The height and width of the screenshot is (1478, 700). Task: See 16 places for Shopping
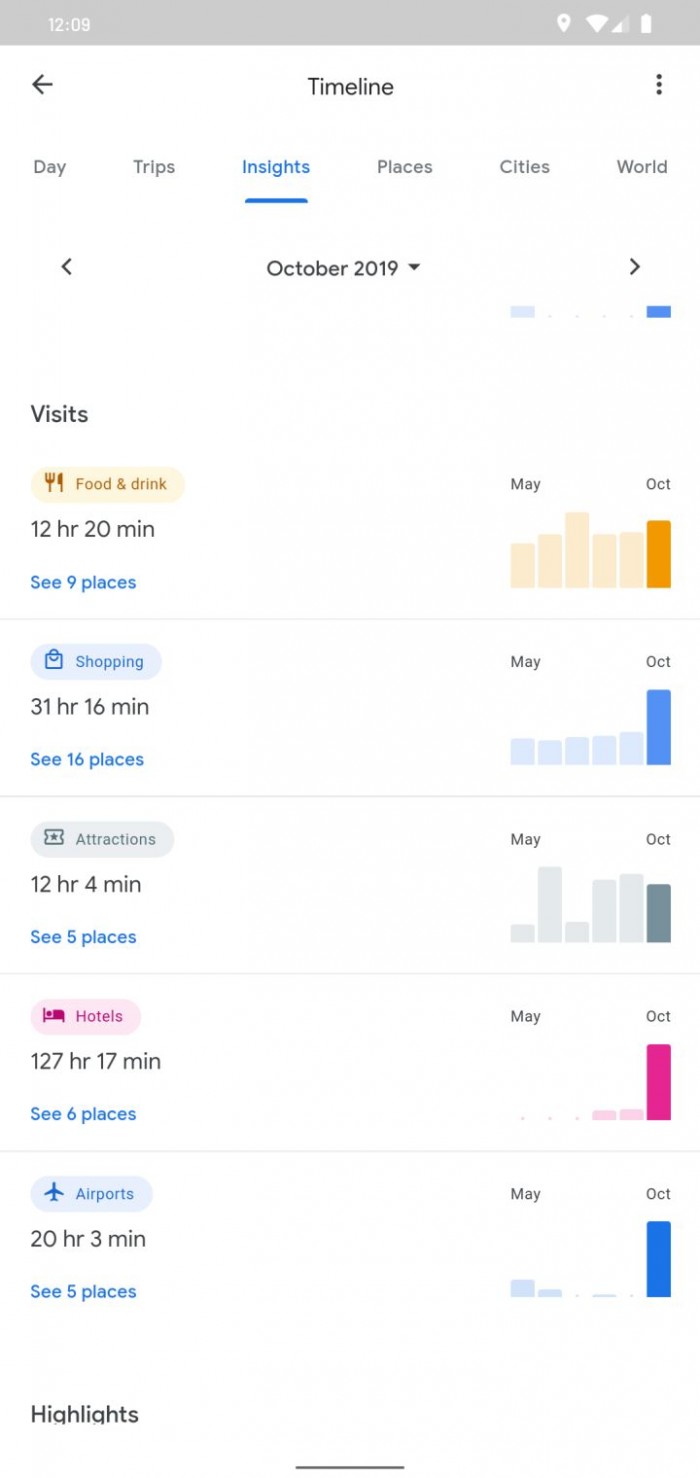click(87, 760)
